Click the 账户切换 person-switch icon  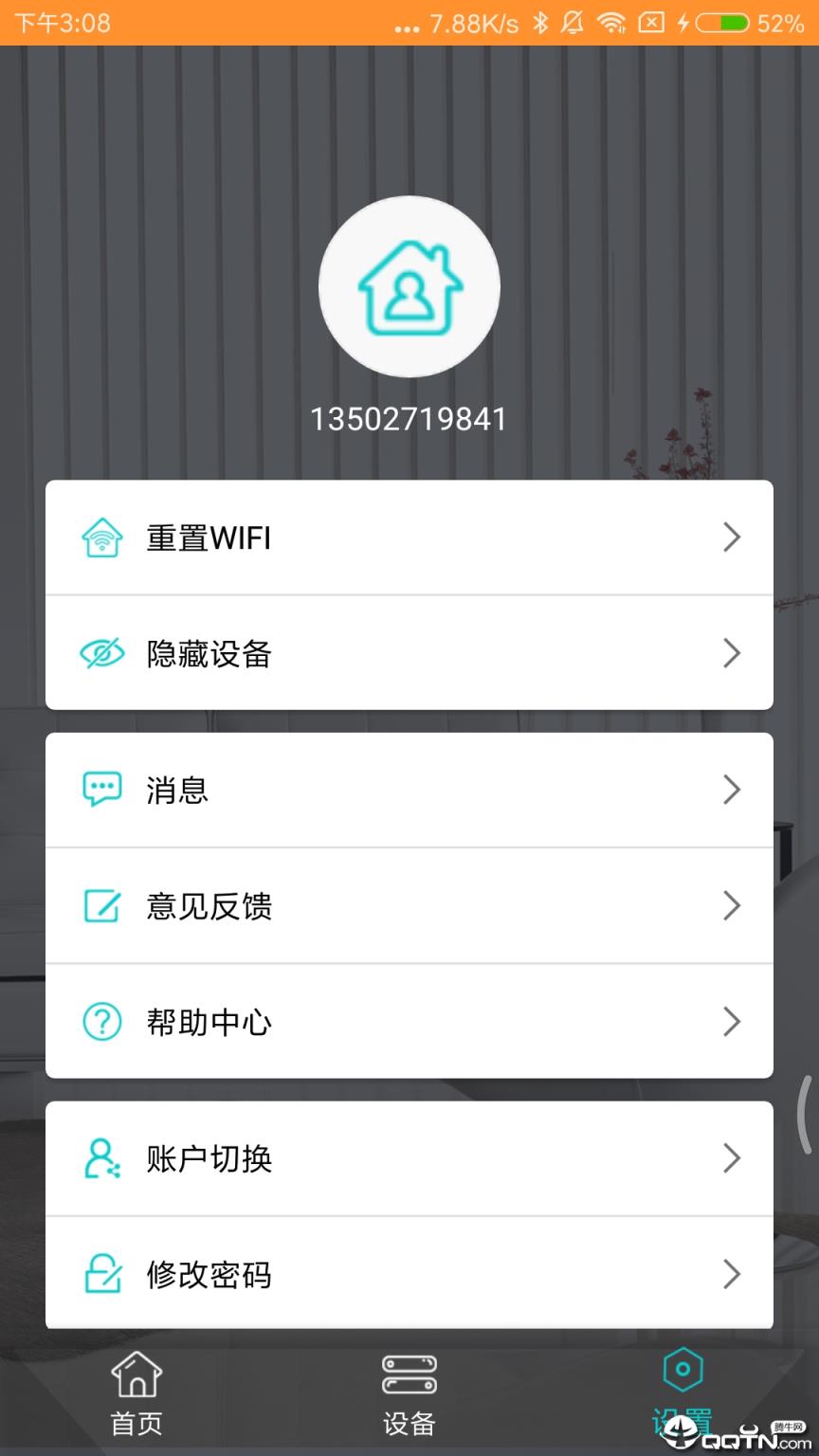(102, 1158)
